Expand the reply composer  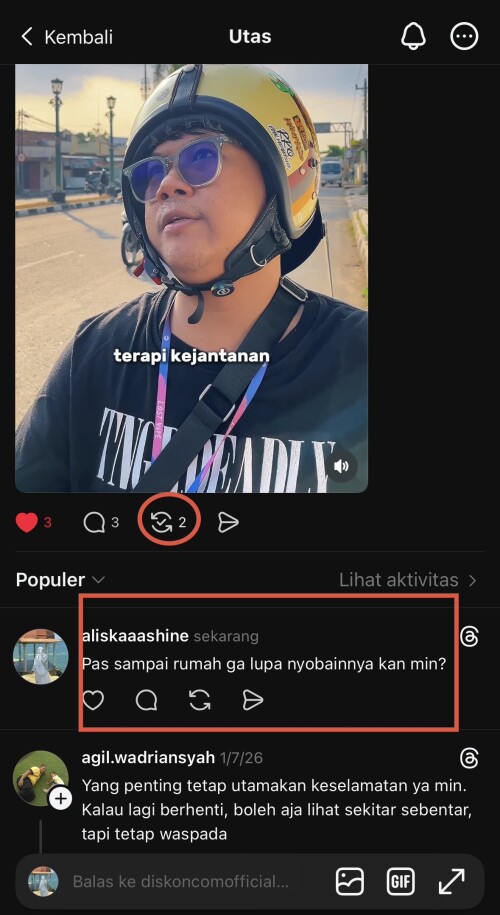(452, 881)
